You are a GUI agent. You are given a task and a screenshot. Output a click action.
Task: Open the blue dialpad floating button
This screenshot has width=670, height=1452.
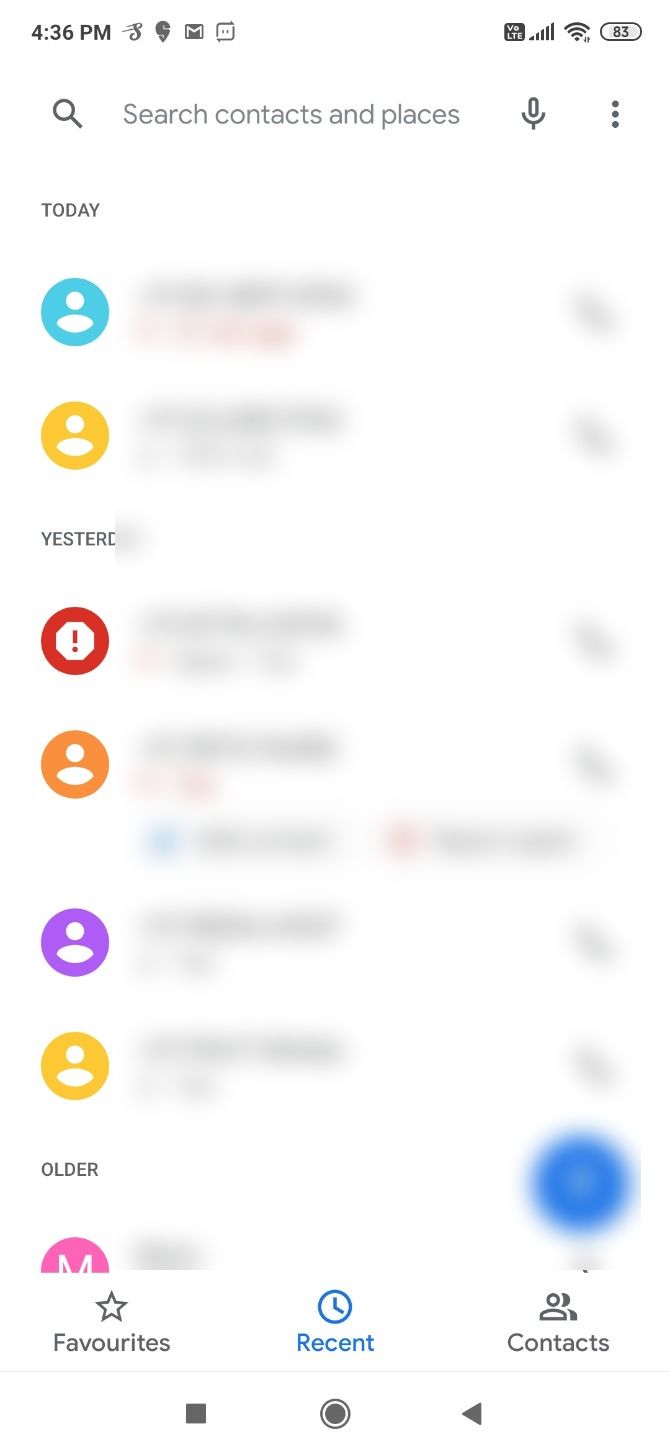(581, 1184)
